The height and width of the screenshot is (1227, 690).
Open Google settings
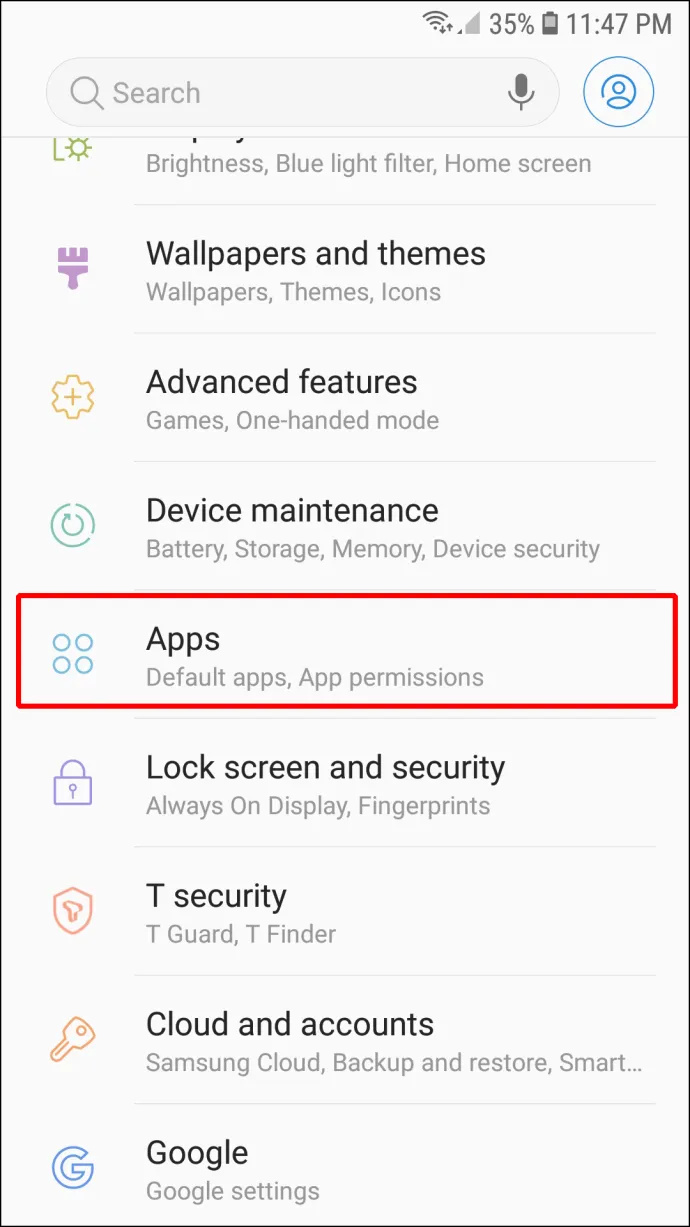pos(345,1168)
